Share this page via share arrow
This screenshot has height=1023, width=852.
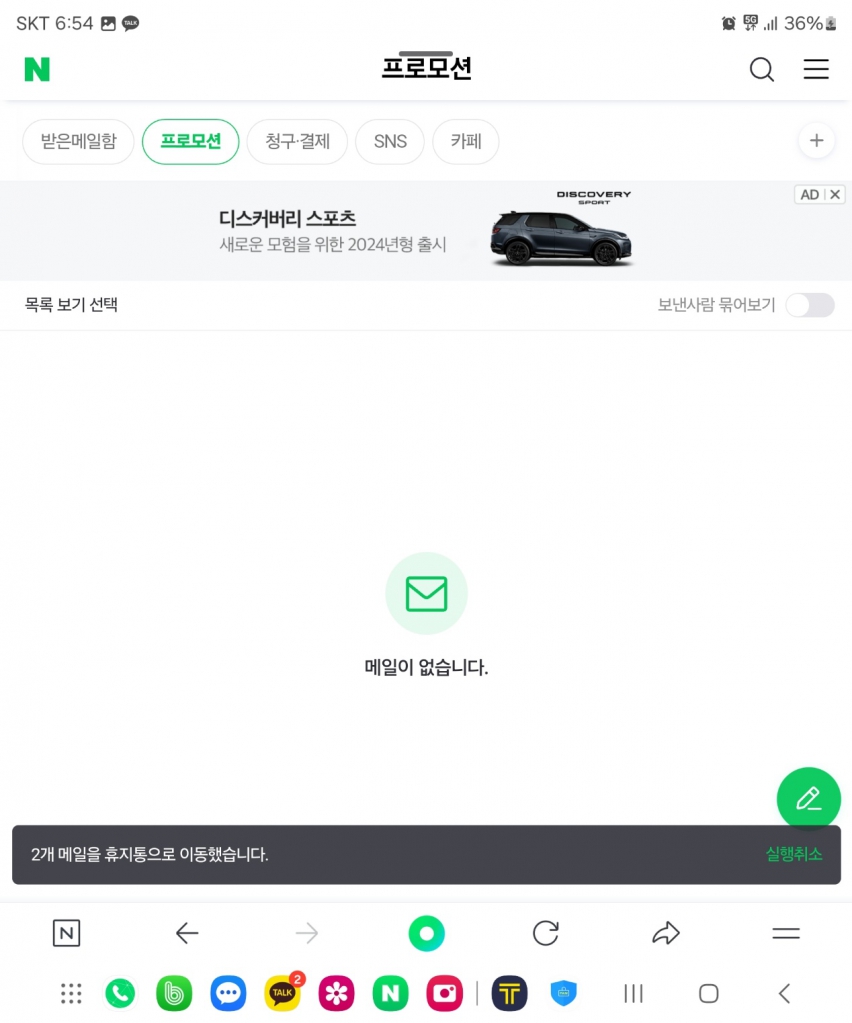click(665, 933)
